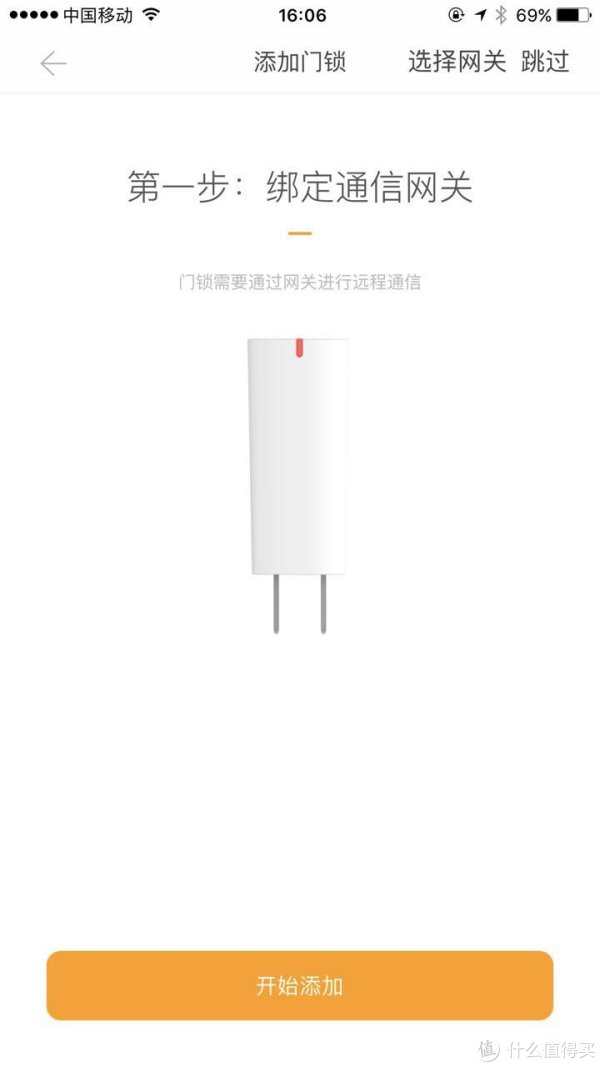This screenshot has height=1067, width=600.
Task: Tap the back arrow
Action: click(53, 63)
